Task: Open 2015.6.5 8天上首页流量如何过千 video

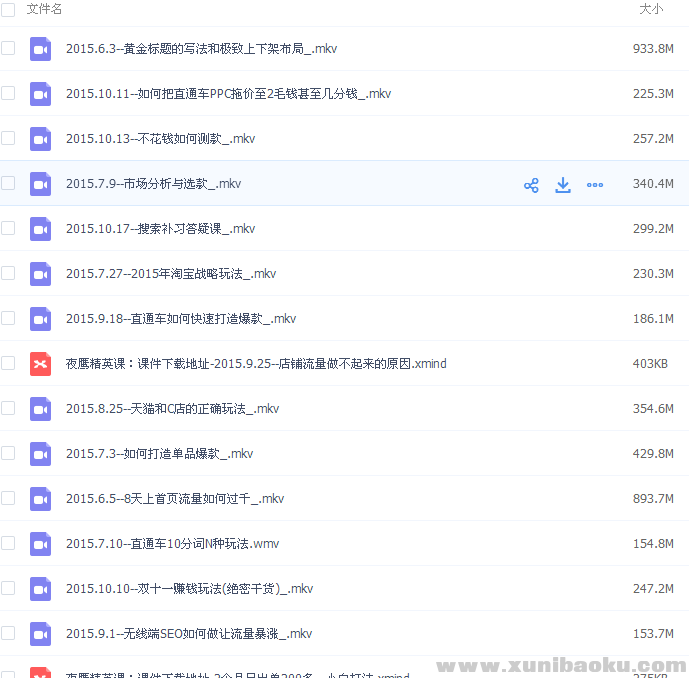Action: pos(175,499)
